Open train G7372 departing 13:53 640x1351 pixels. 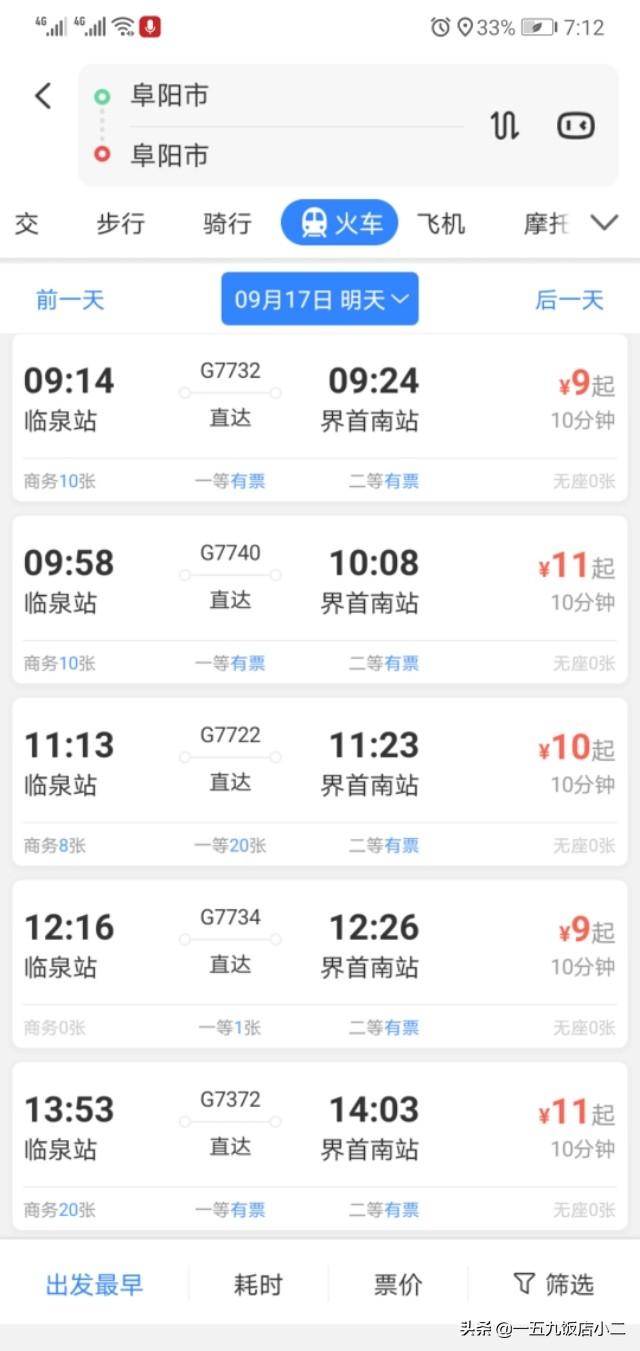click(320, 1145)
